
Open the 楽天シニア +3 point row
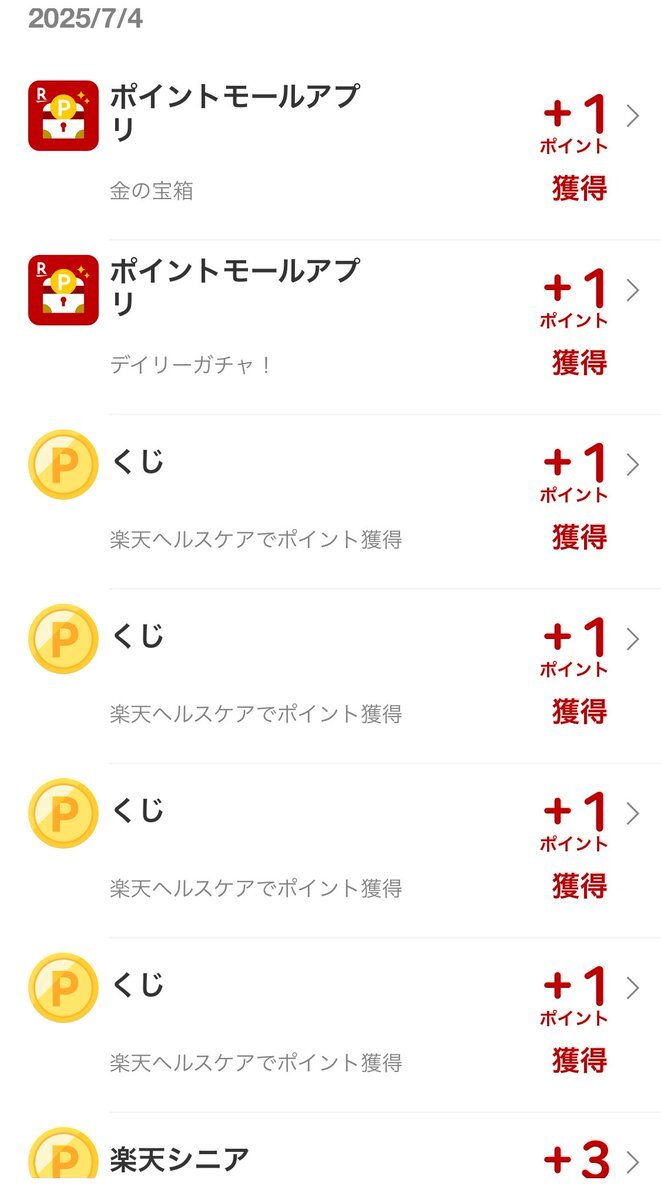pyautogui.click(x=330, y=1156)
